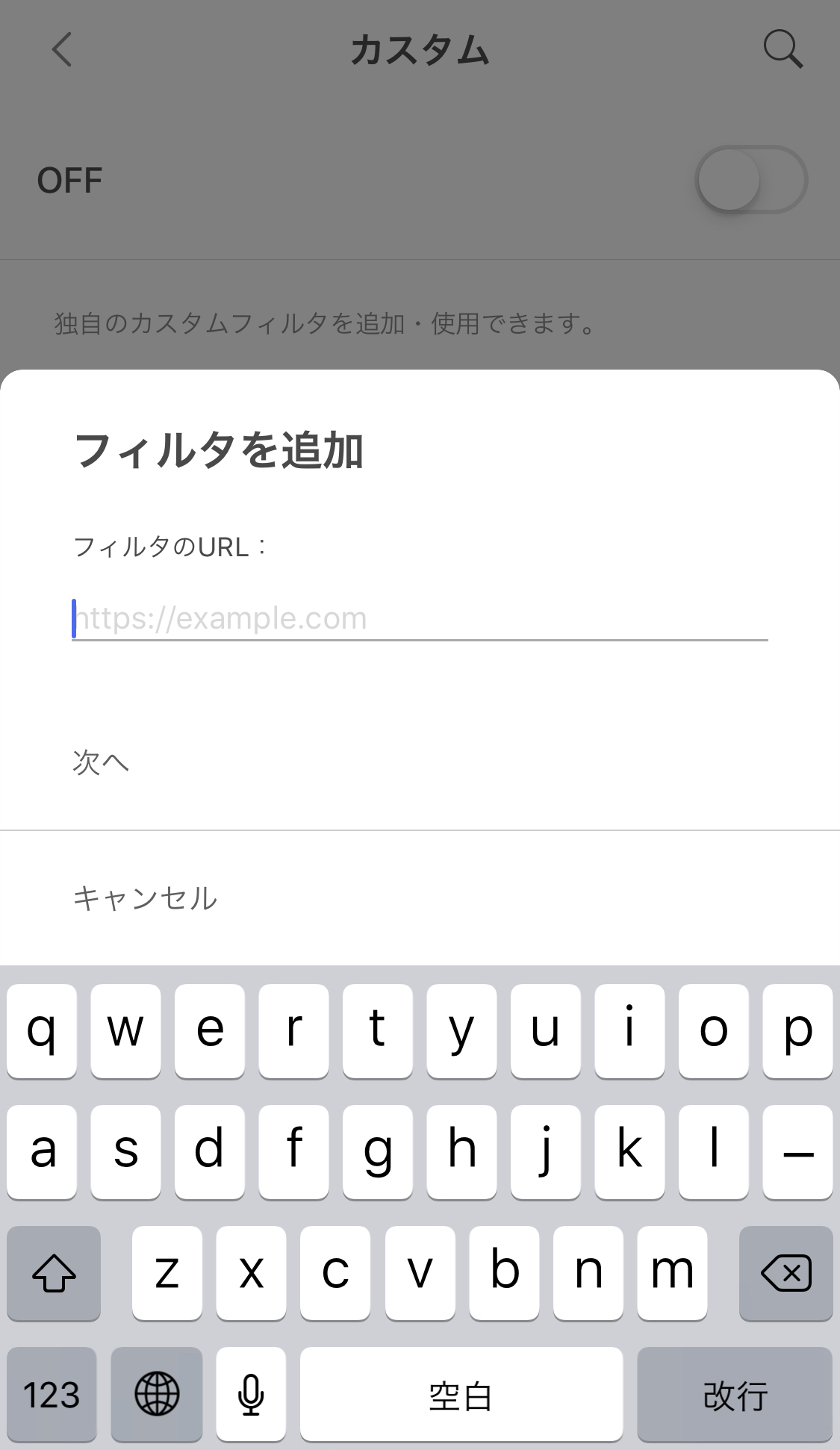Screen dimensions: 840x1450
Task: Open search with the magnifier icon
Action: (783, 50)
